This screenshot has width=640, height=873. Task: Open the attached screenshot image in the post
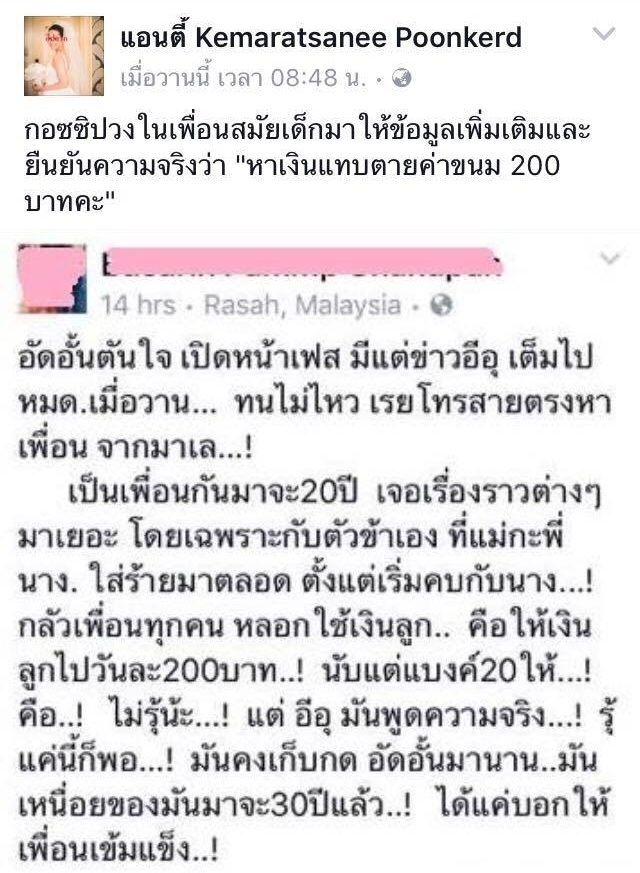click(320, 550)
